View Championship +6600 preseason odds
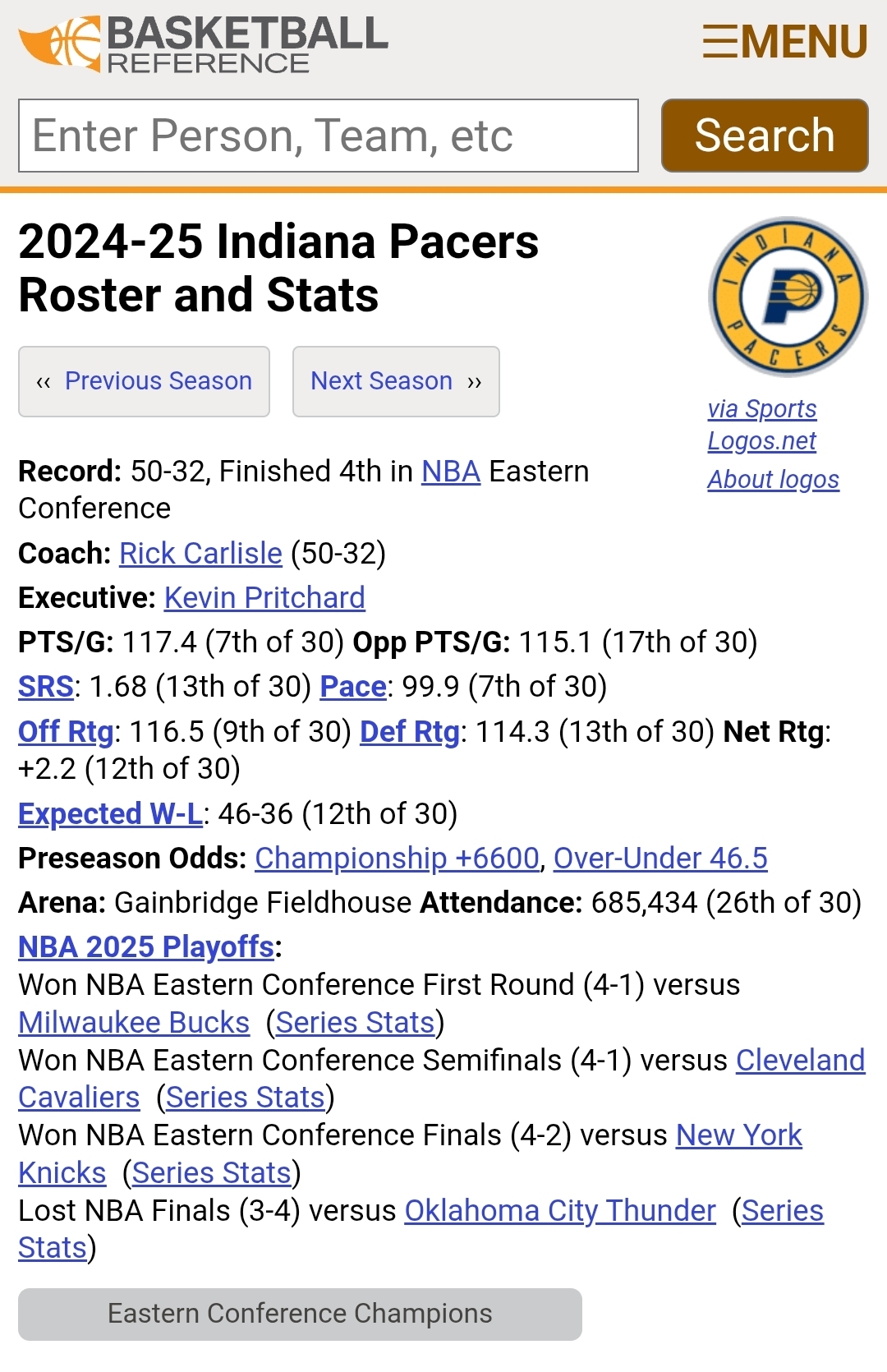 pyautogui.click(x=397, y=859)
